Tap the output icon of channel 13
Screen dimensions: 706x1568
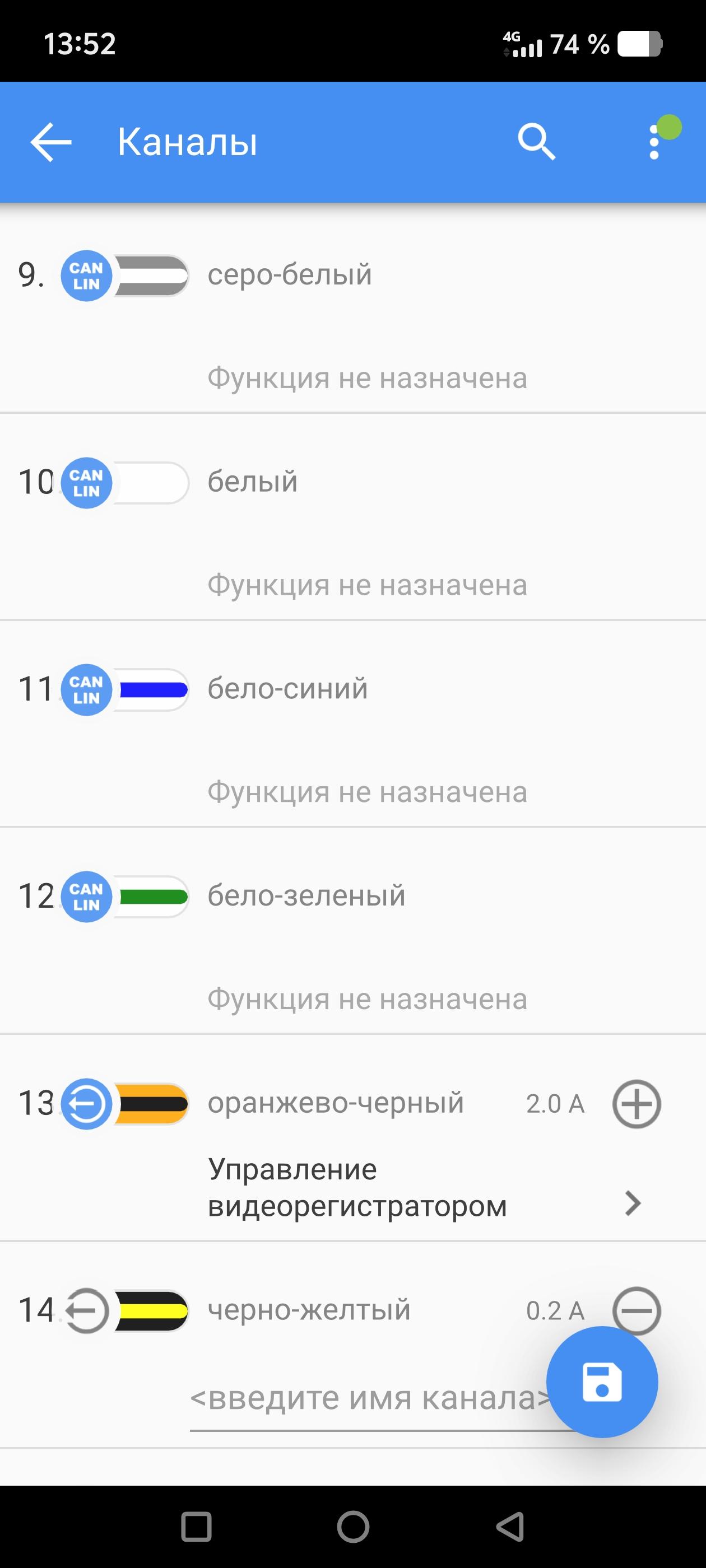pyautogui.click(x=86, y=1104)
